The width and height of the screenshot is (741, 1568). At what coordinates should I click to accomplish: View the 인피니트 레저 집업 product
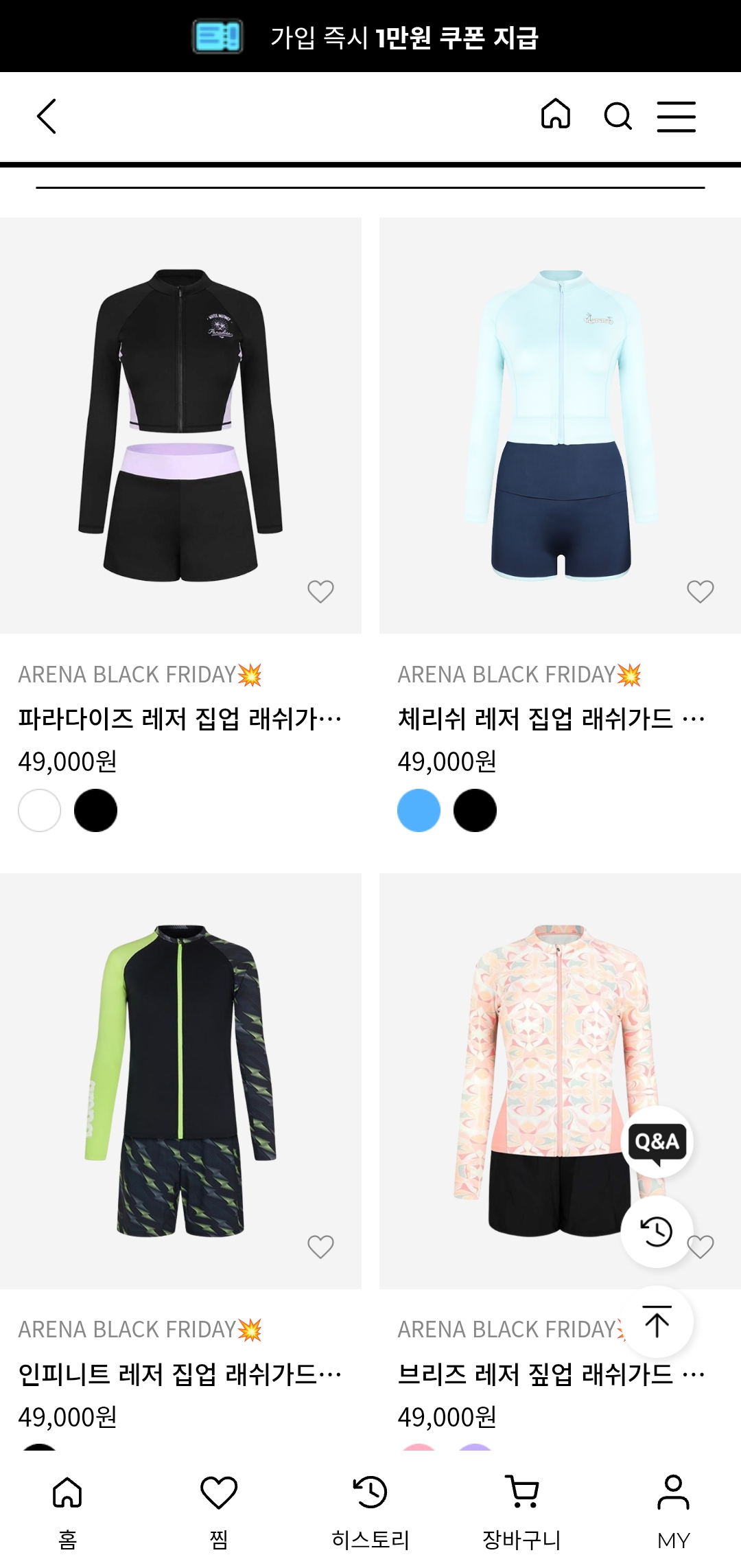tap(180, 1081)
